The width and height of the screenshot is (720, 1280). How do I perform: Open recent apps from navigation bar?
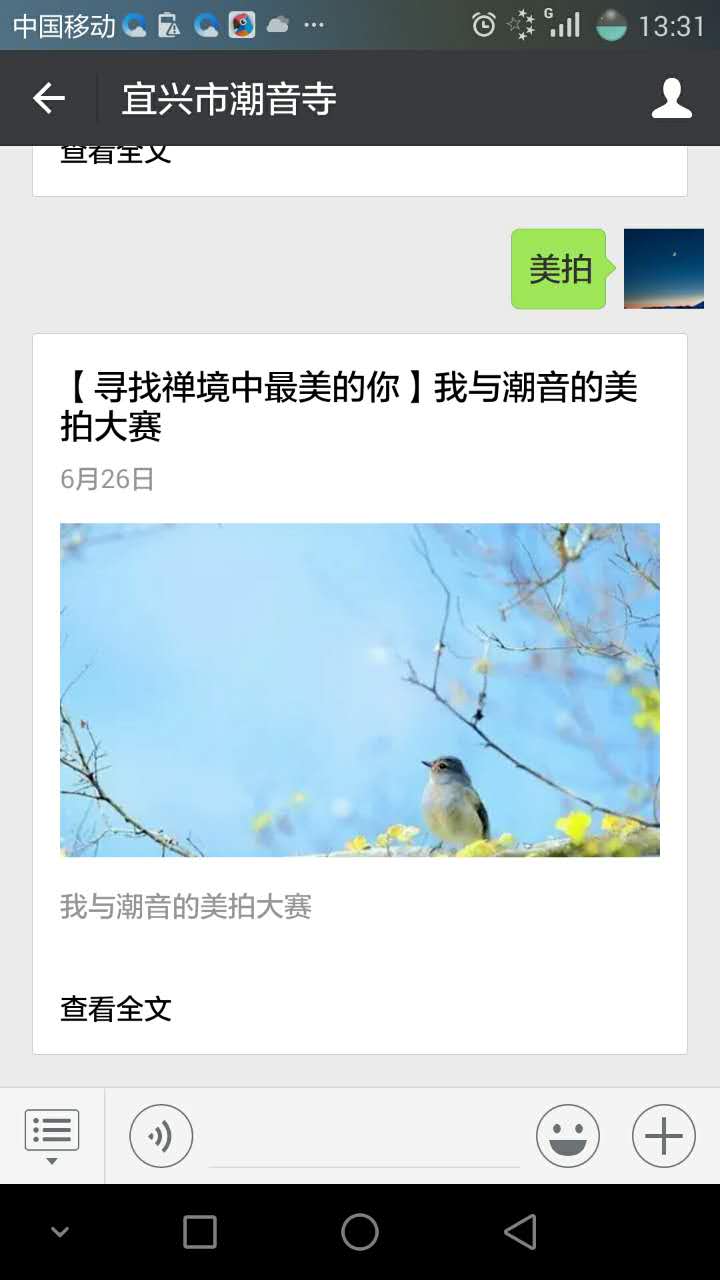click(x=200, y=1232)
